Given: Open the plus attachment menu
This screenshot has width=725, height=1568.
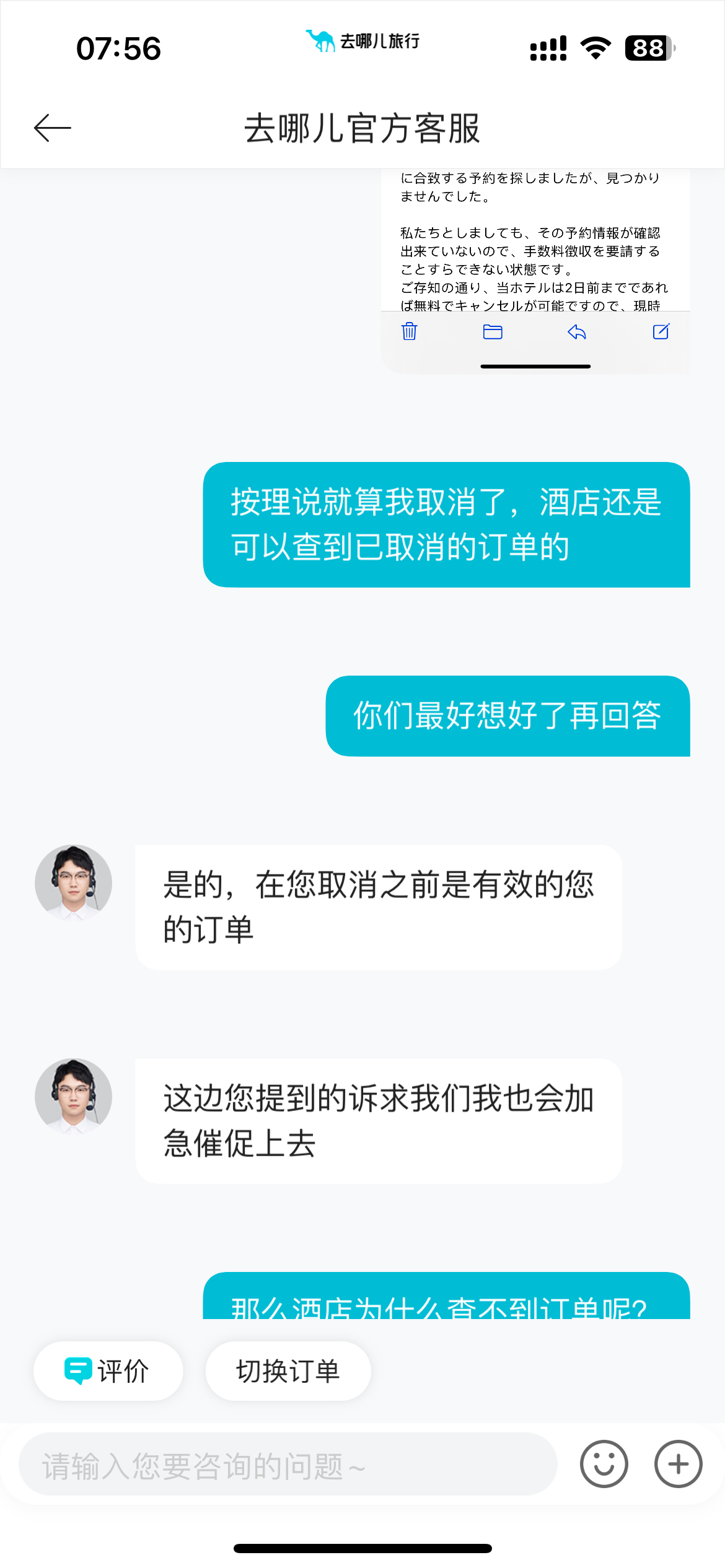Looking at the screenshot, I should click(678, 1464).
